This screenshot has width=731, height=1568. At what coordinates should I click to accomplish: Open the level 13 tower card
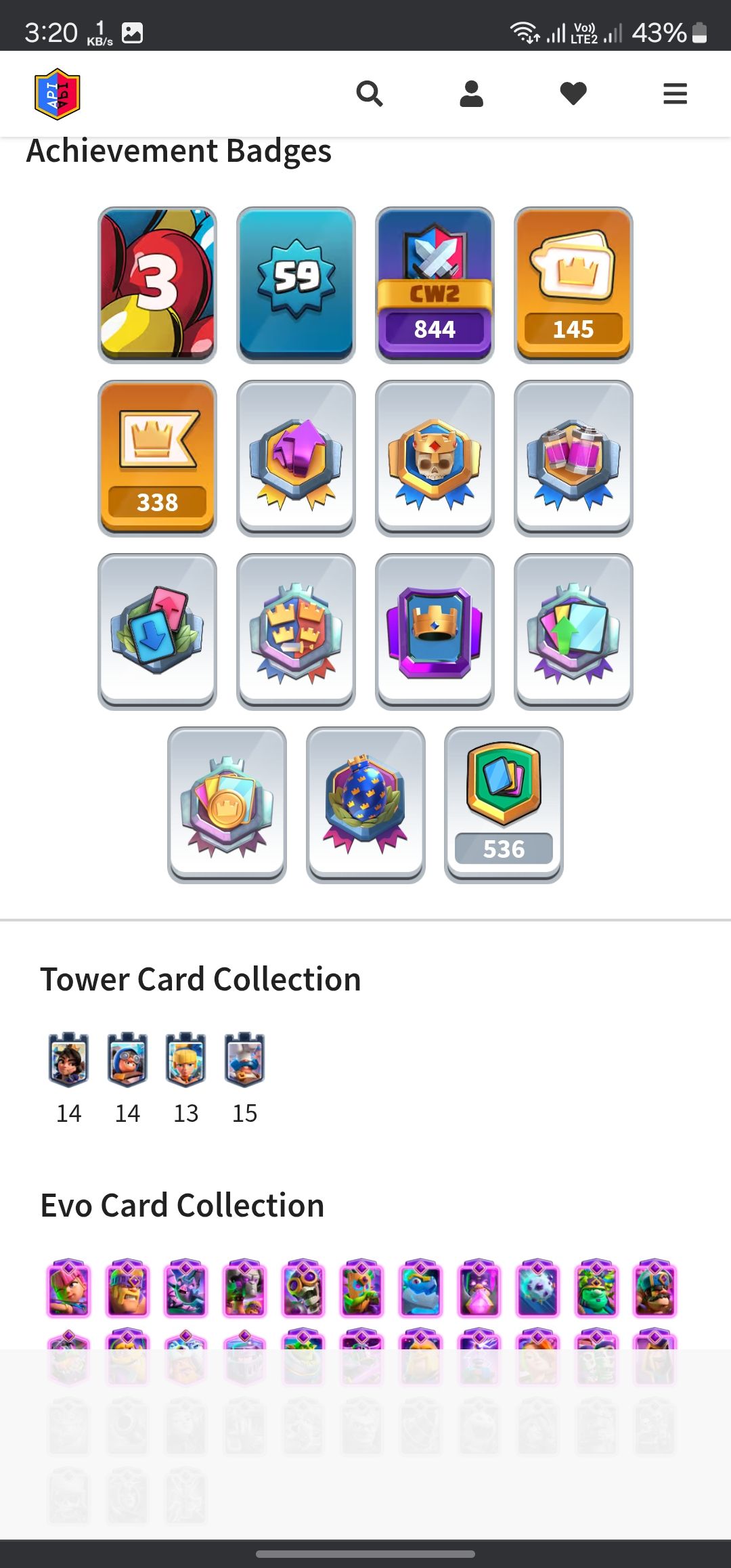coord(186,1060)
